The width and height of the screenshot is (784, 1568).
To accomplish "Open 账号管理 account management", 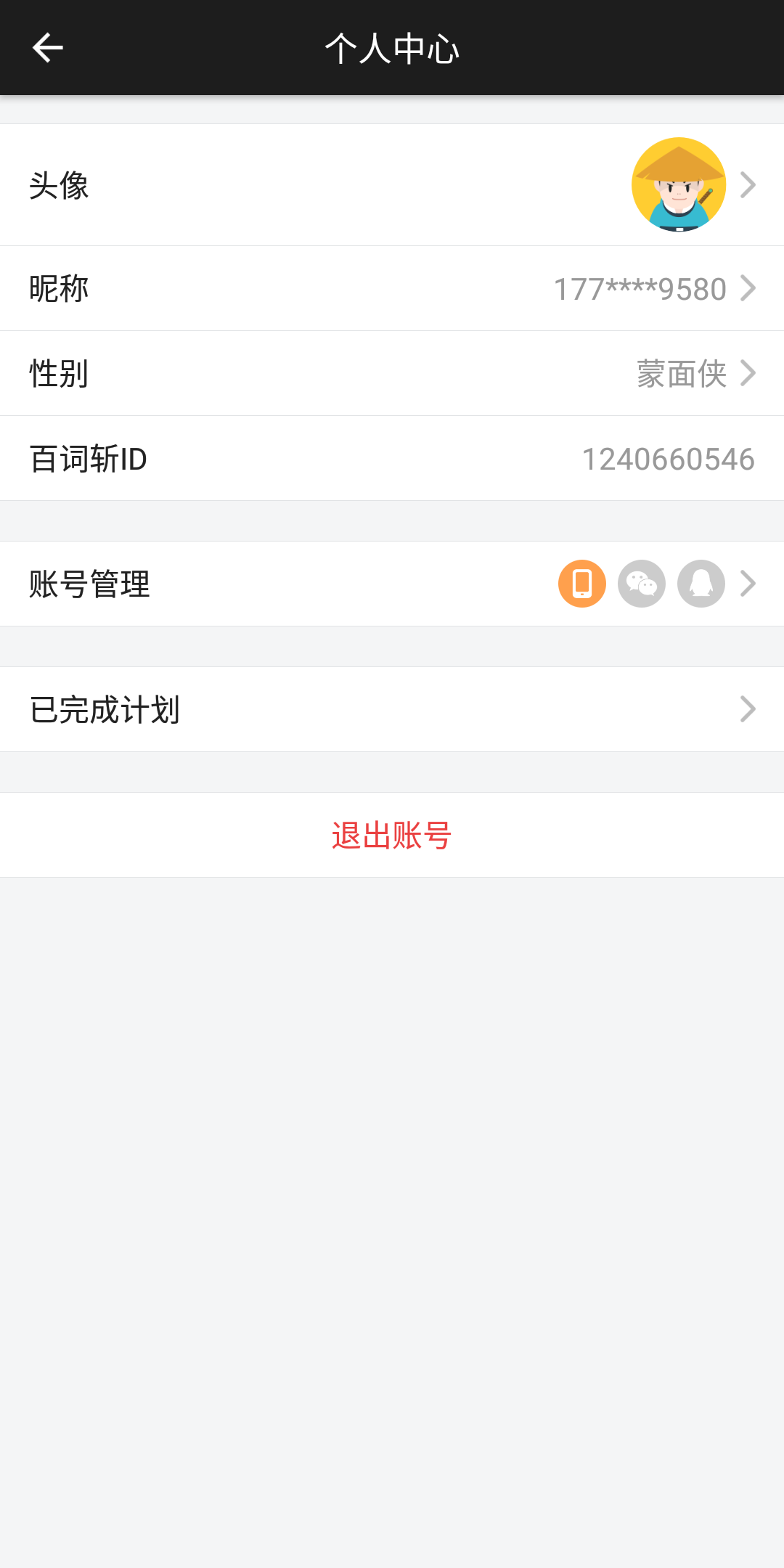I will [x=392, y=584].
